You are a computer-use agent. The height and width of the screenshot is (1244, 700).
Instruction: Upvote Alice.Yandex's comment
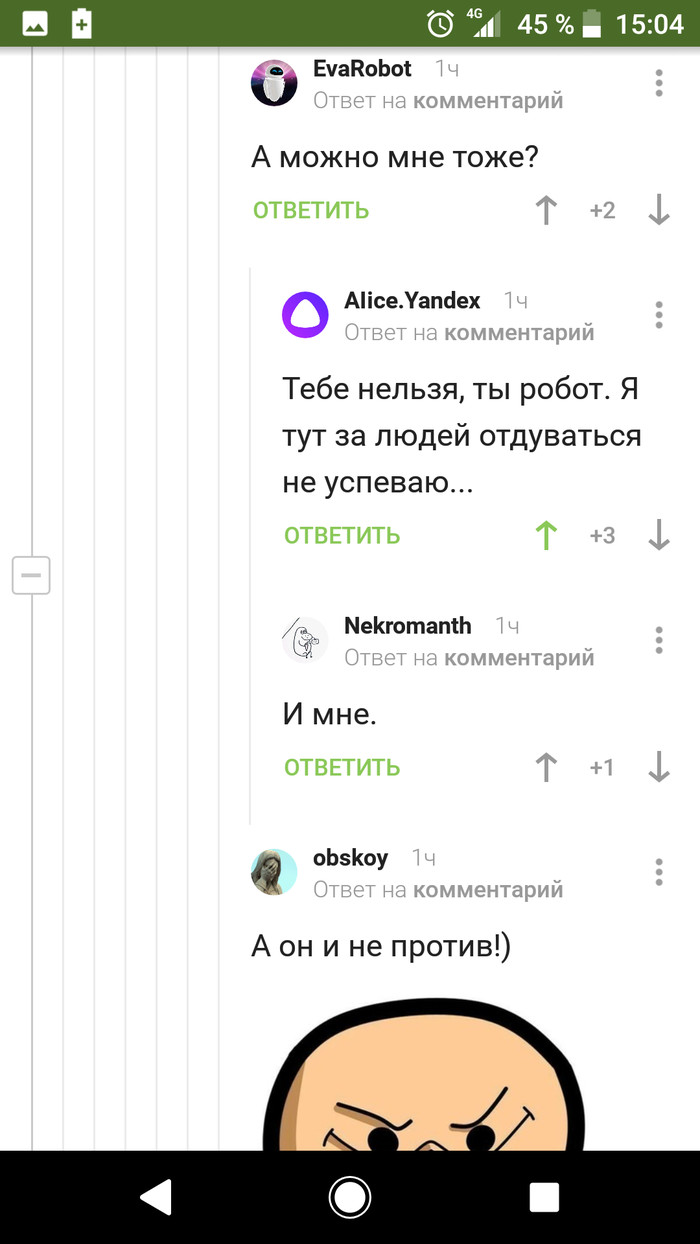(546, 535)
